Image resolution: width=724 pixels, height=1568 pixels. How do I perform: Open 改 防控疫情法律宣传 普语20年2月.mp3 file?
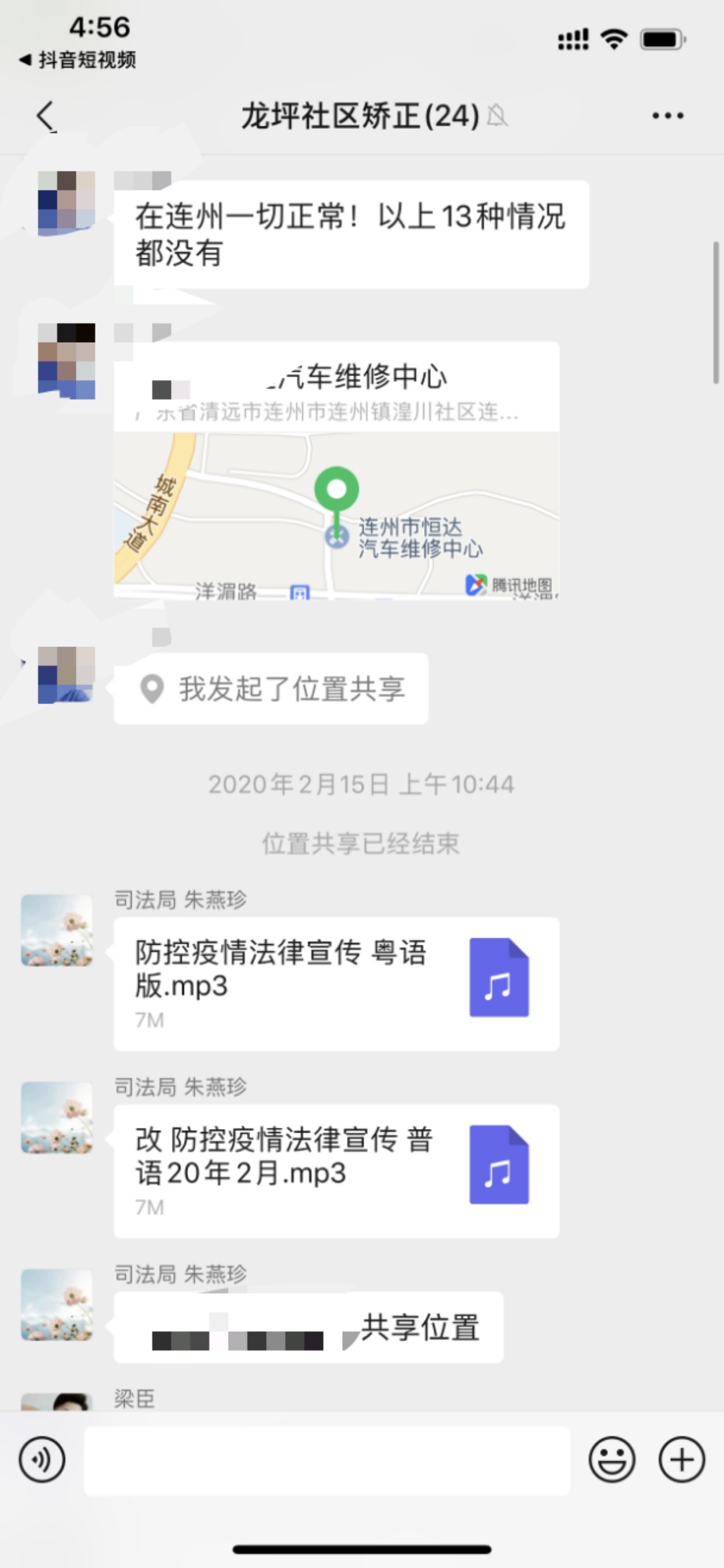336,1171
